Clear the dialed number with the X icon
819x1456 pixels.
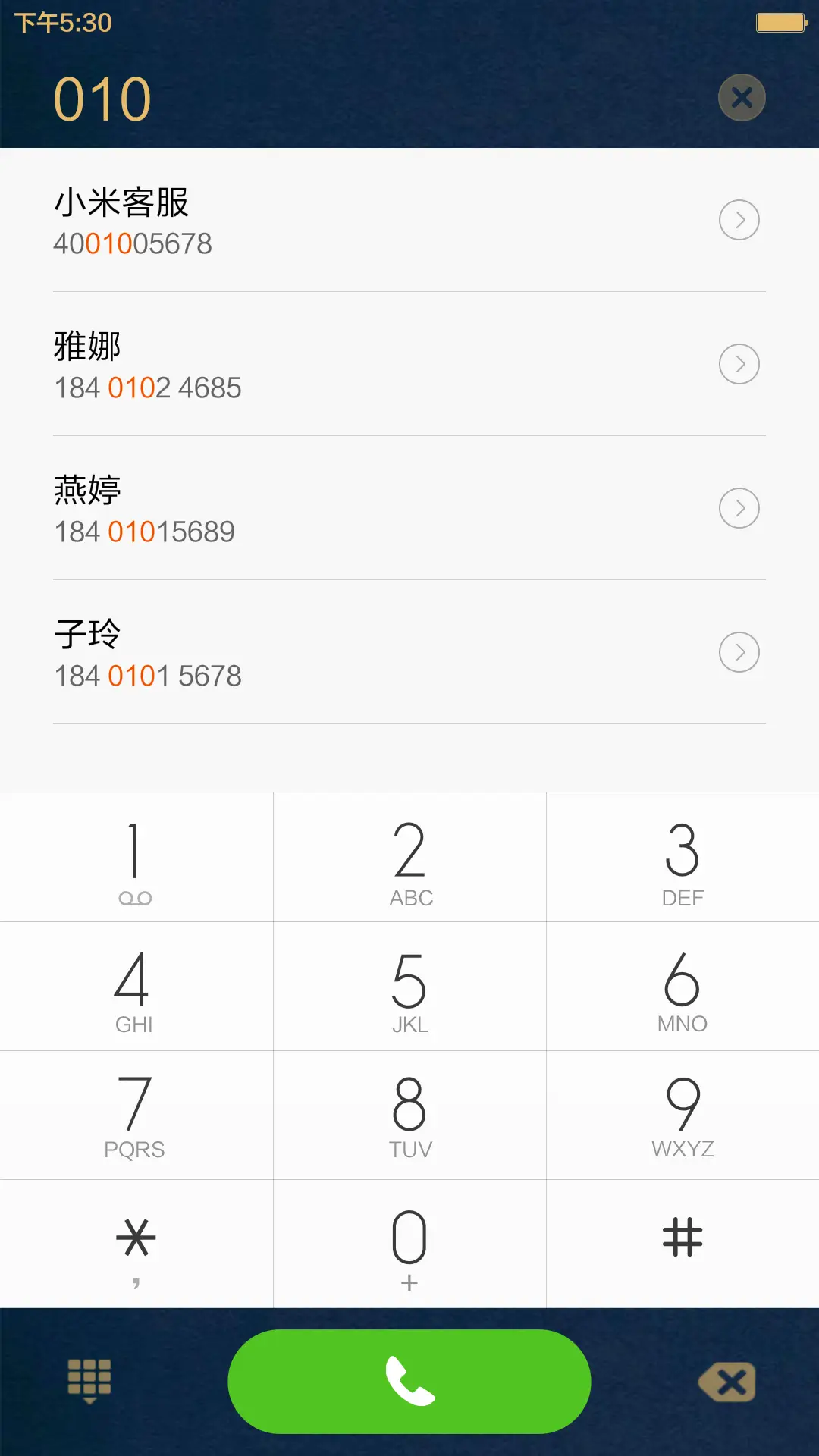pyautogui.click(x=742, y=97)
